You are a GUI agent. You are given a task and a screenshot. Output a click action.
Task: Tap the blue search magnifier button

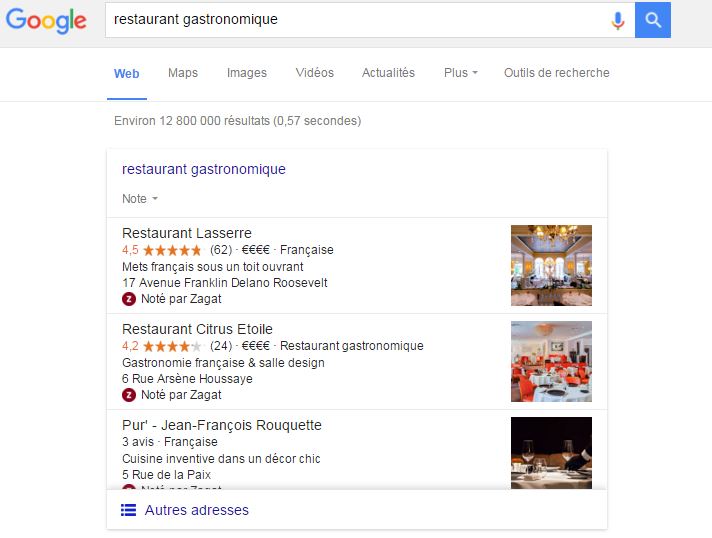click(653, 20)
